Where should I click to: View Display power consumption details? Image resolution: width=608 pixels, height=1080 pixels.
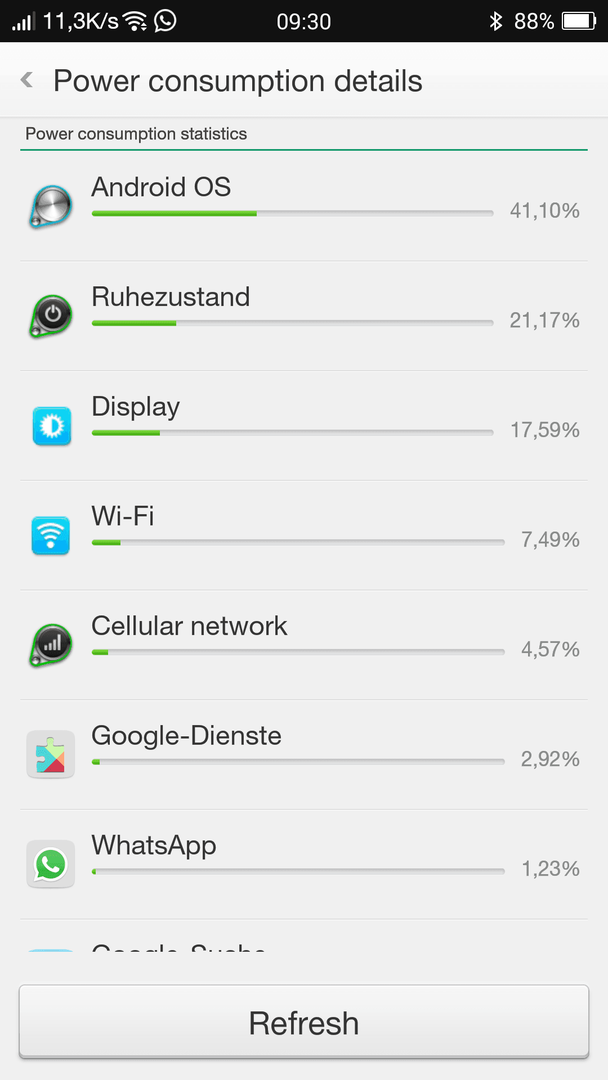[304, 426]
